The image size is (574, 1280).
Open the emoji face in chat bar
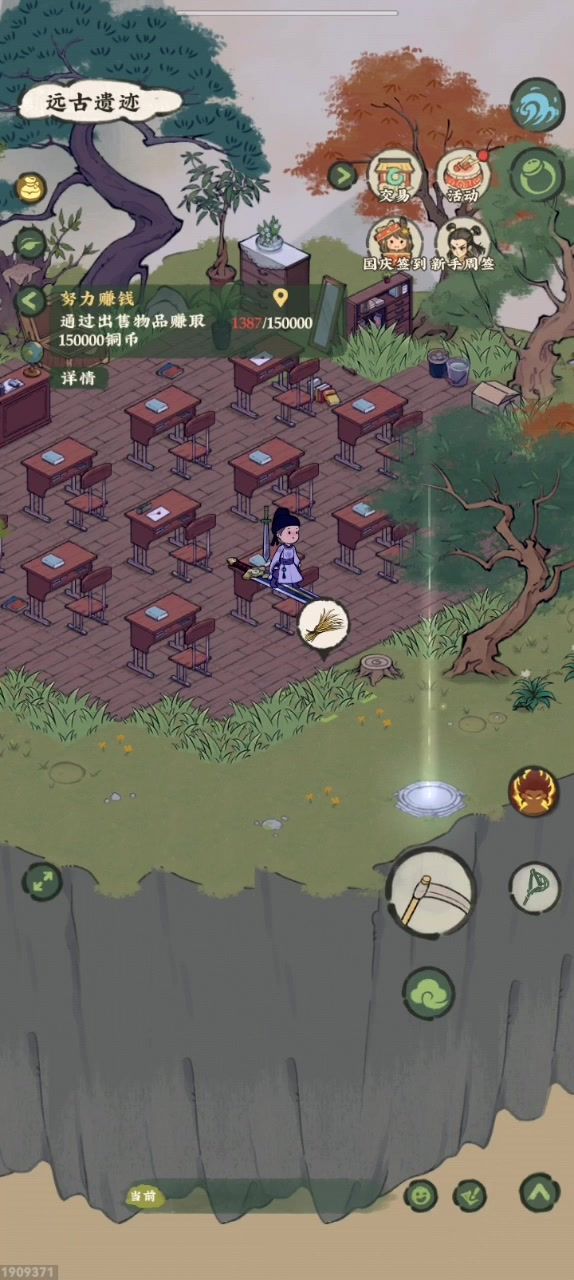[x=421, y=1194]
